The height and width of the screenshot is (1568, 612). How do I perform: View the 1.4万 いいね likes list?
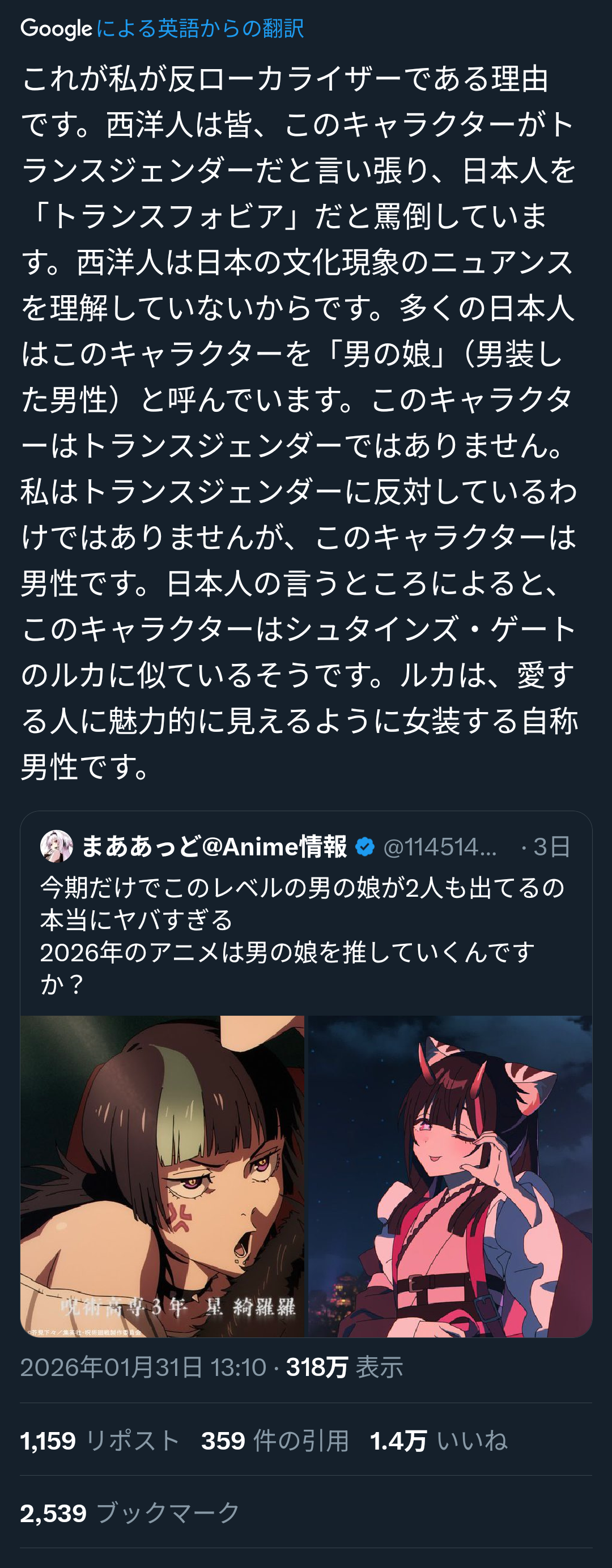[439, 1440]
